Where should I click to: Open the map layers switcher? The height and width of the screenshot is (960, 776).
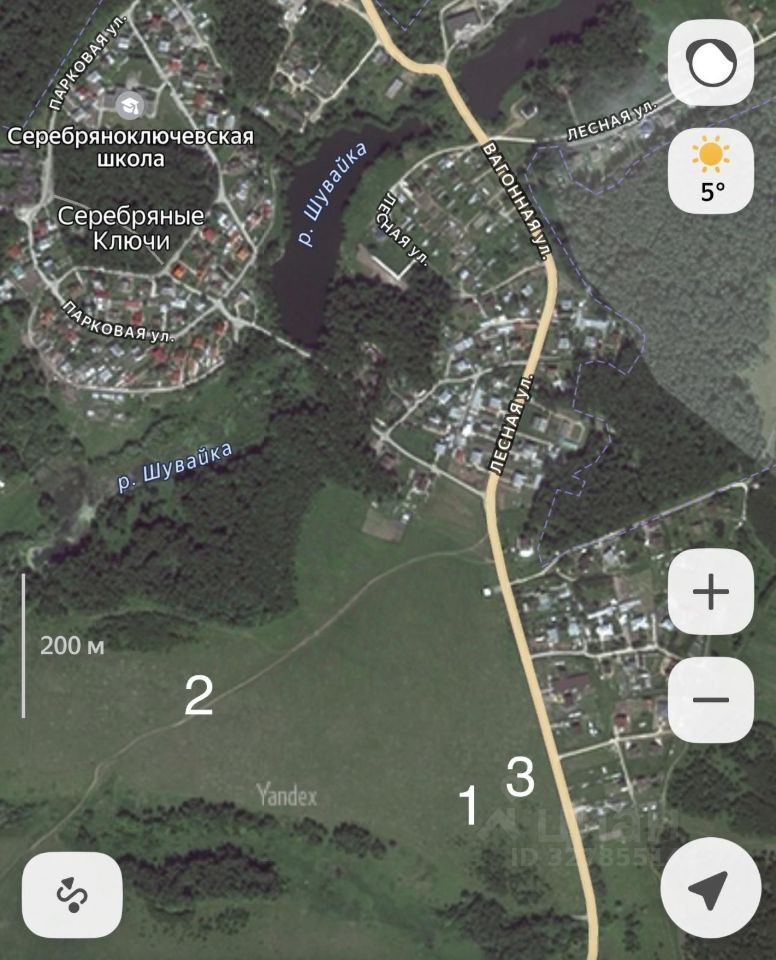click(x=710, y=63)
